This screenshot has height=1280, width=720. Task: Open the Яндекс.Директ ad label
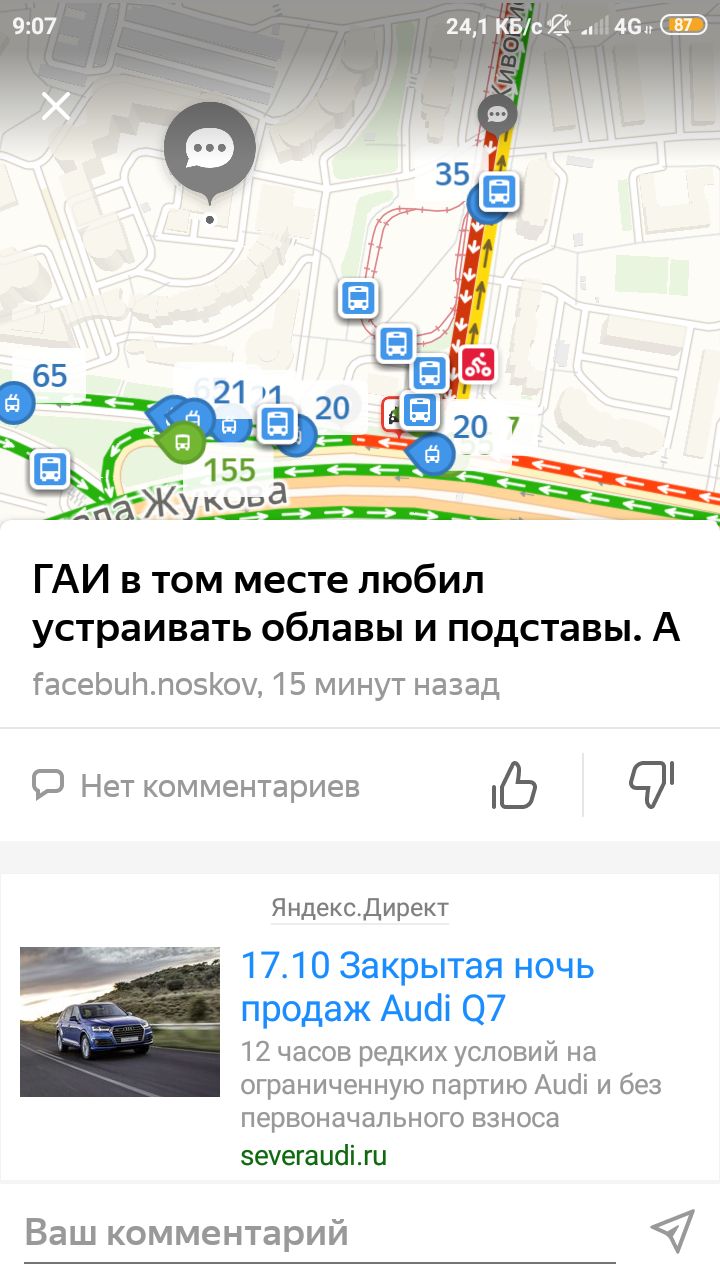[360, 908]
